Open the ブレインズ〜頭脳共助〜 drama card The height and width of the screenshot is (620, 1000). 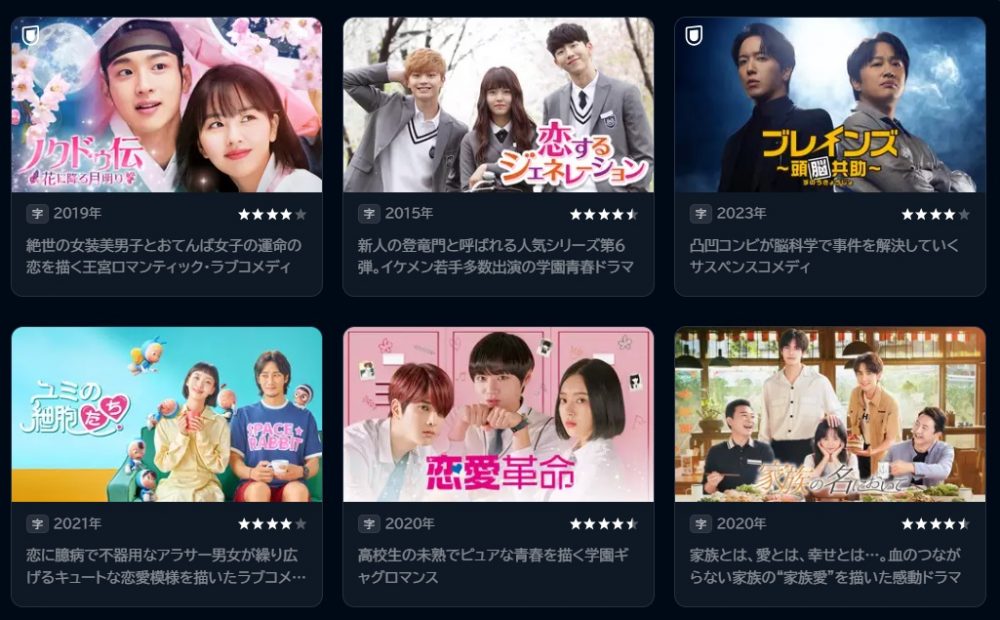click(830, 105)
